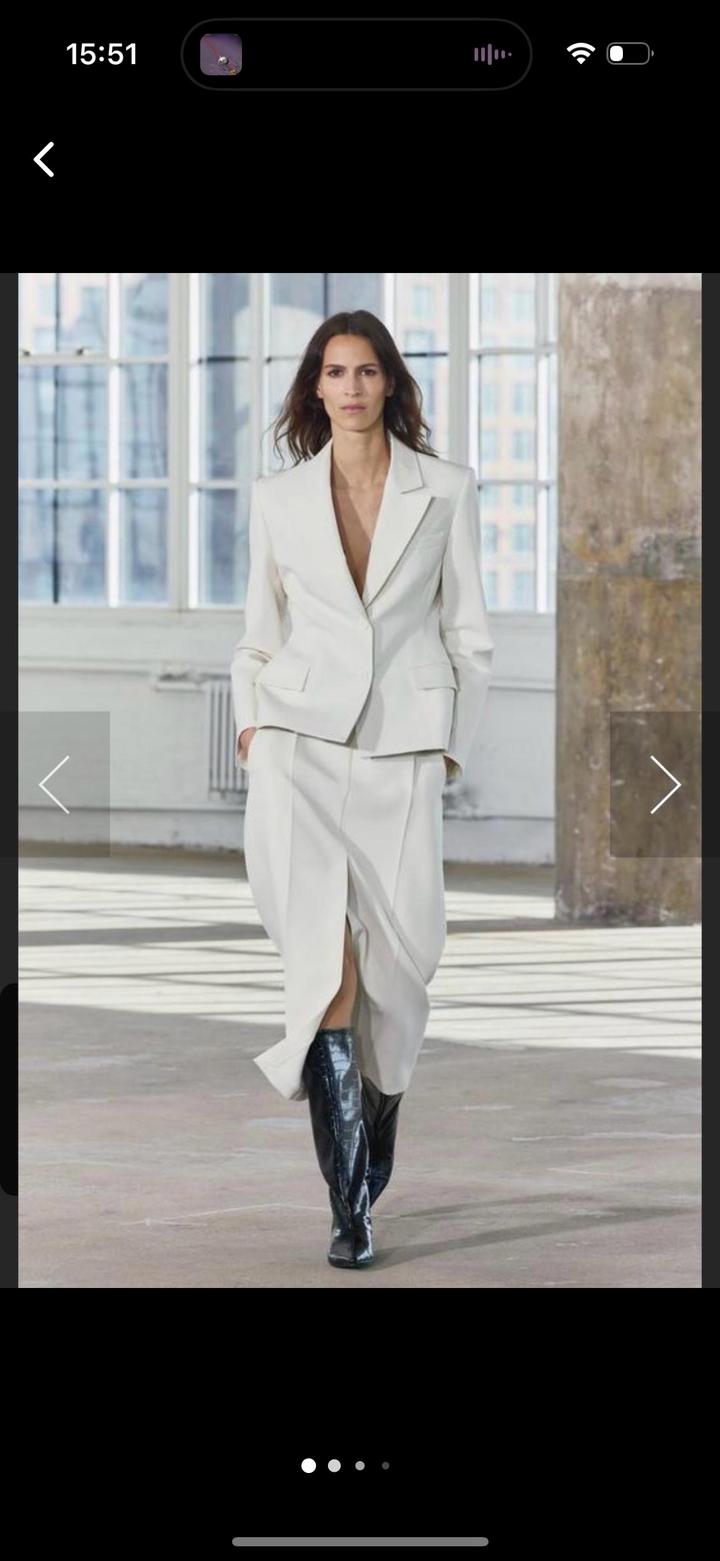
Task: Show the previous photo with the left arrow
Action: pos(55,784)
